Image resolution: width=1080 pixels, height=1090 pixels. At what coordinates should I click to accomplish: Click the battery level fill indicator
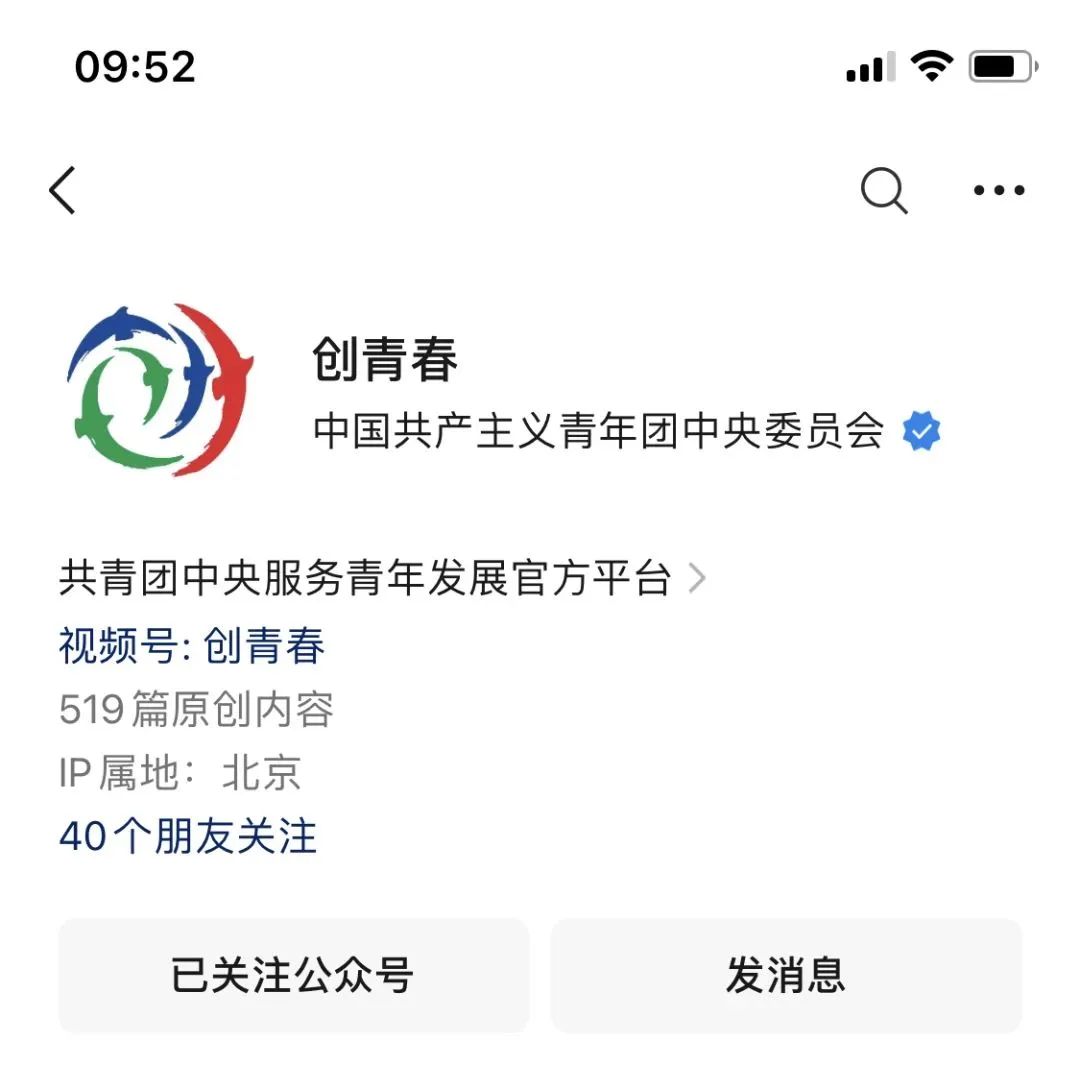pyautogui.click(x=993, y=64)
